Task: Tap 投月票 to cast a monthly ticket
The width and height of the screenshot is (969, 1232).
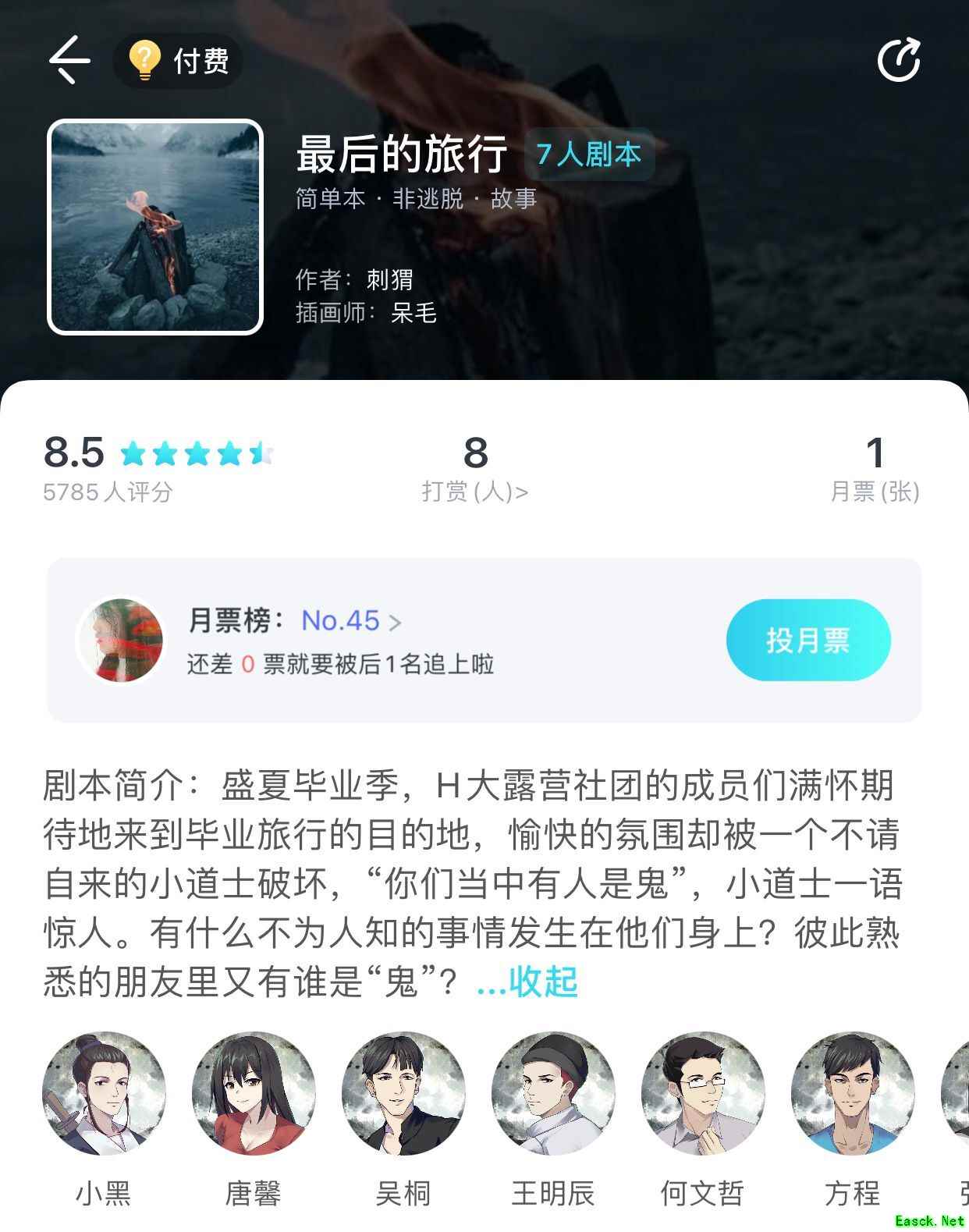Action: point(807,641)
